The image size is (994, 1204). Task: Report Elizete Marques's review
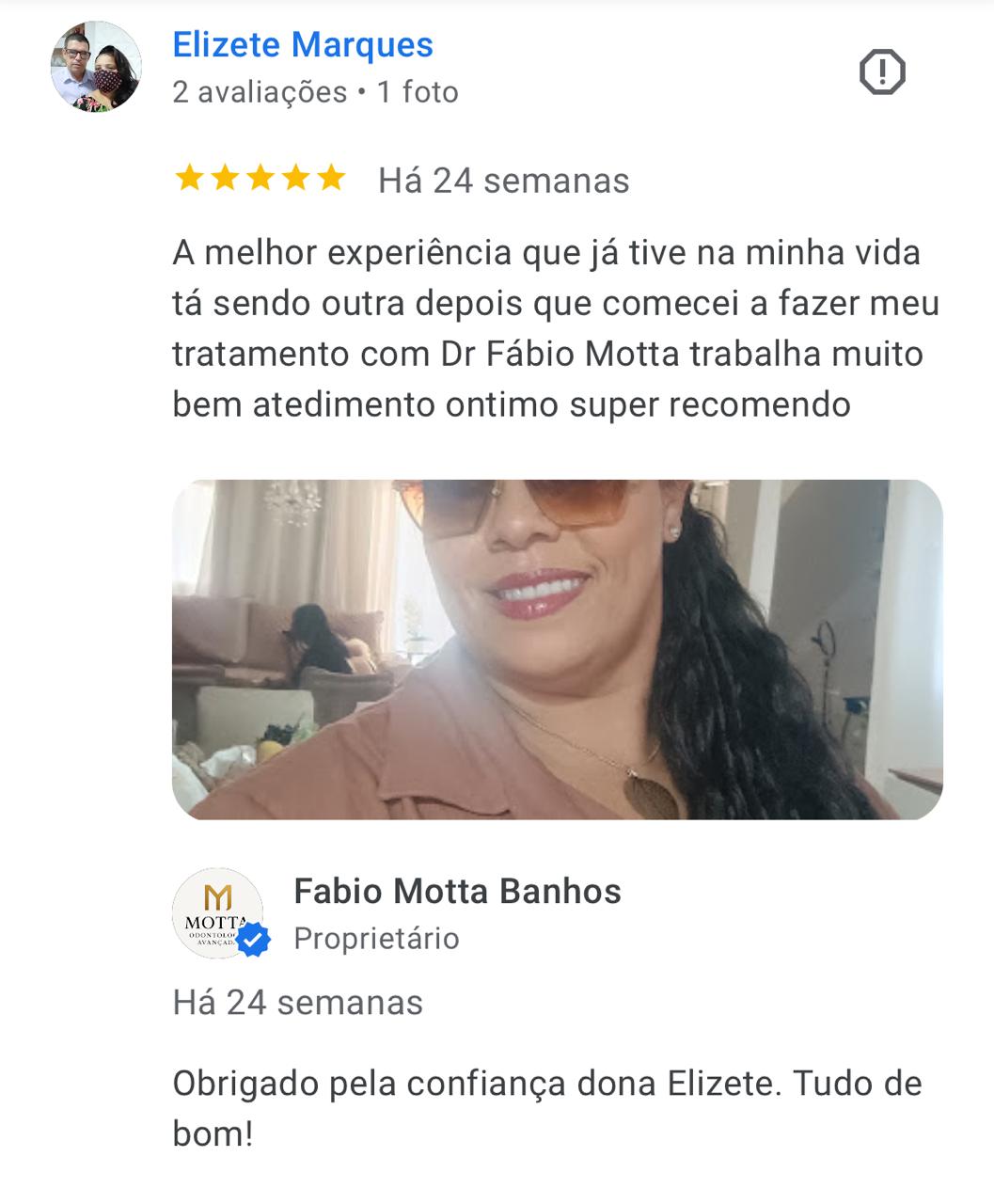click(882, 72)
